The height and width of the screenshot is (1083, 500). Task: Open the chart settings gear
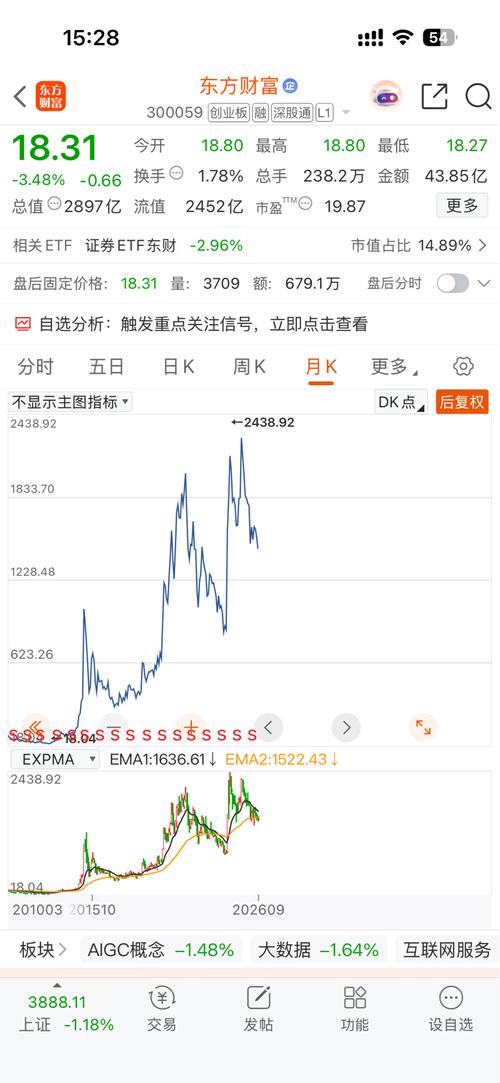(x=463, y=366)
